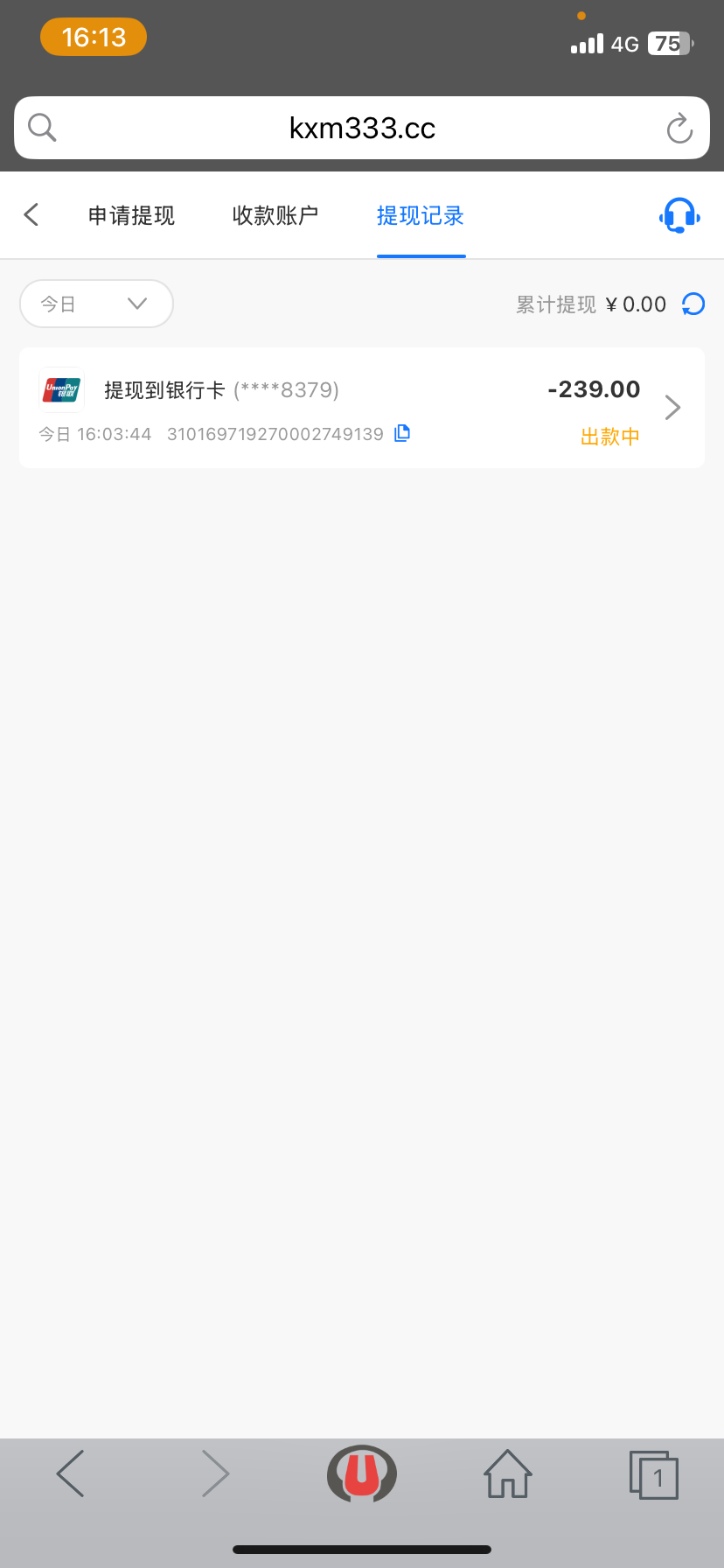Switch to the 收款账户 tab

point(275,216)
